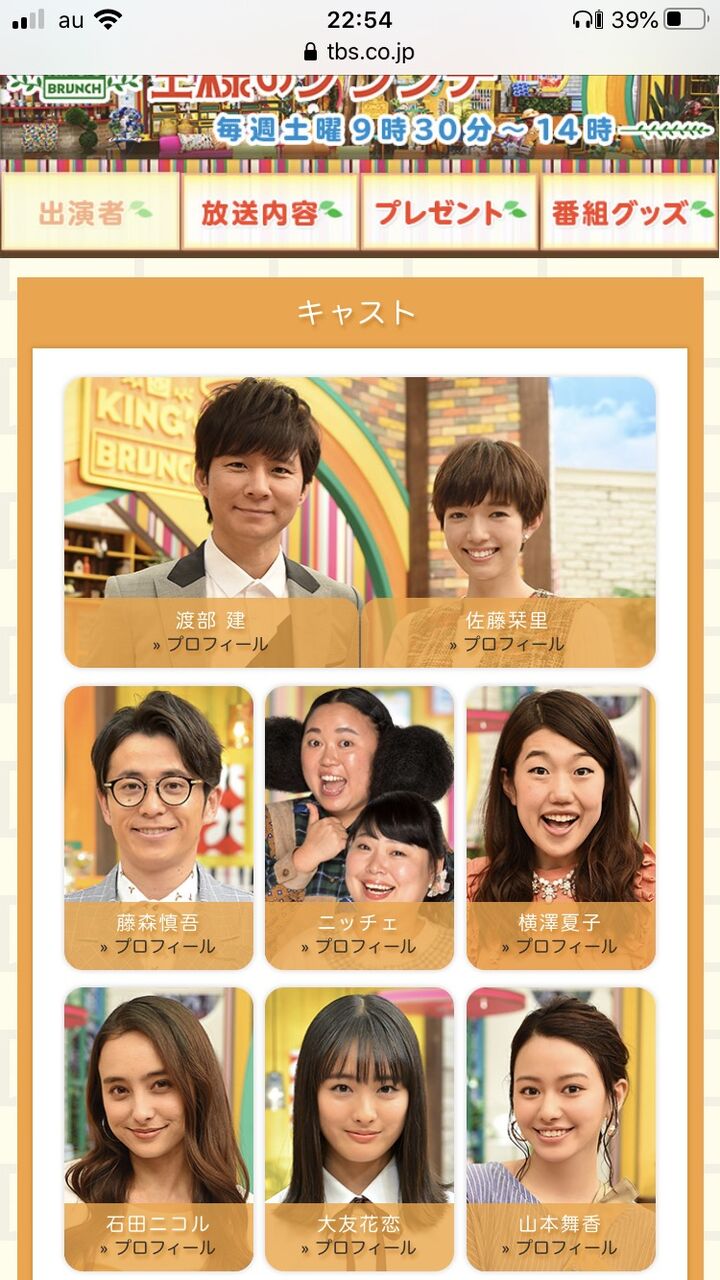Screen dimensions: 720x1280
Task: Tap the tbs.co.jp address bar
Action: 360,52
